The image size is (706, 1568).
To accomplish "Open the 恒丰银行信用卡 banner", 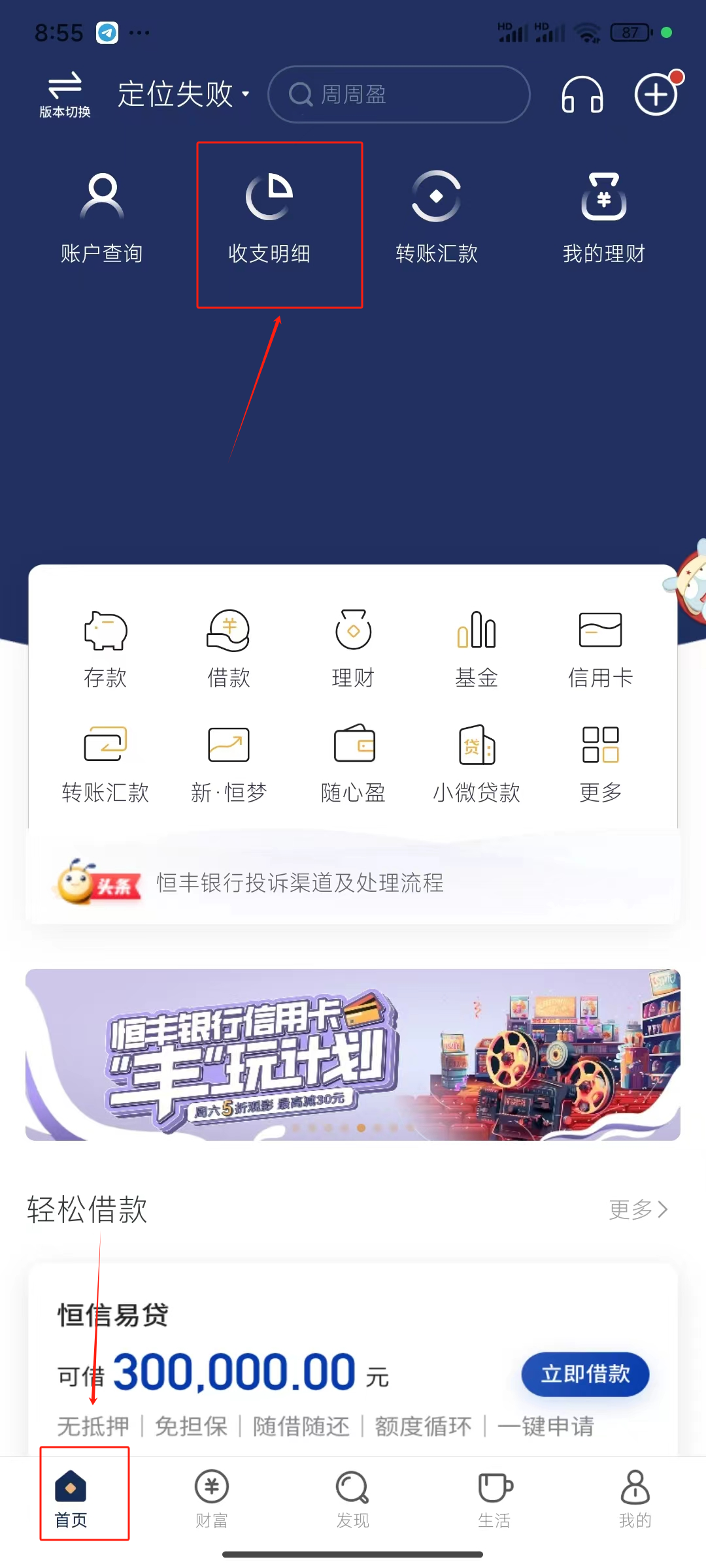I will click(353, 1054).
